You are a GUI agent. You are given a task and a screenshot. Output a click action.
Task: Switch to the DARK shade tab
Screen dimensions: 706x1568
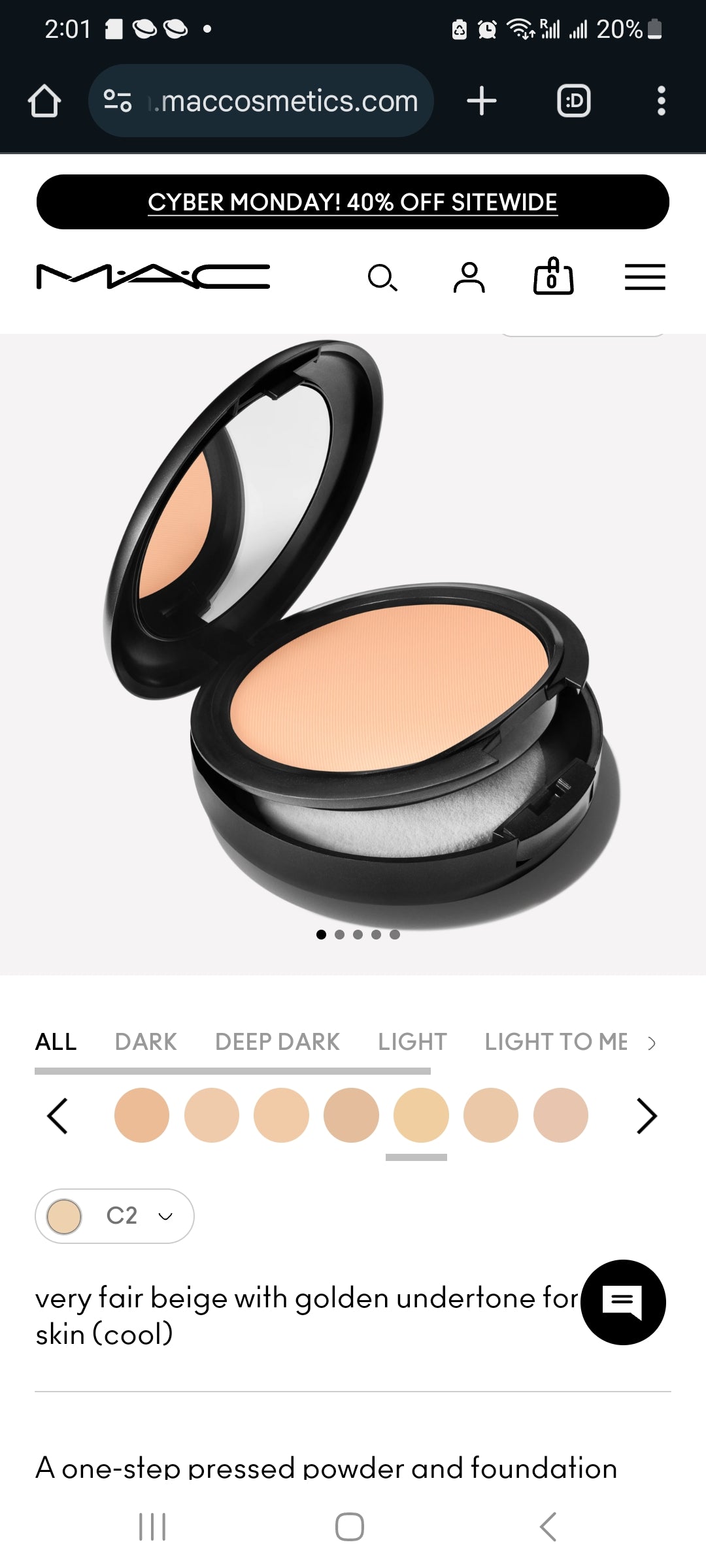tap(145, 1041)
